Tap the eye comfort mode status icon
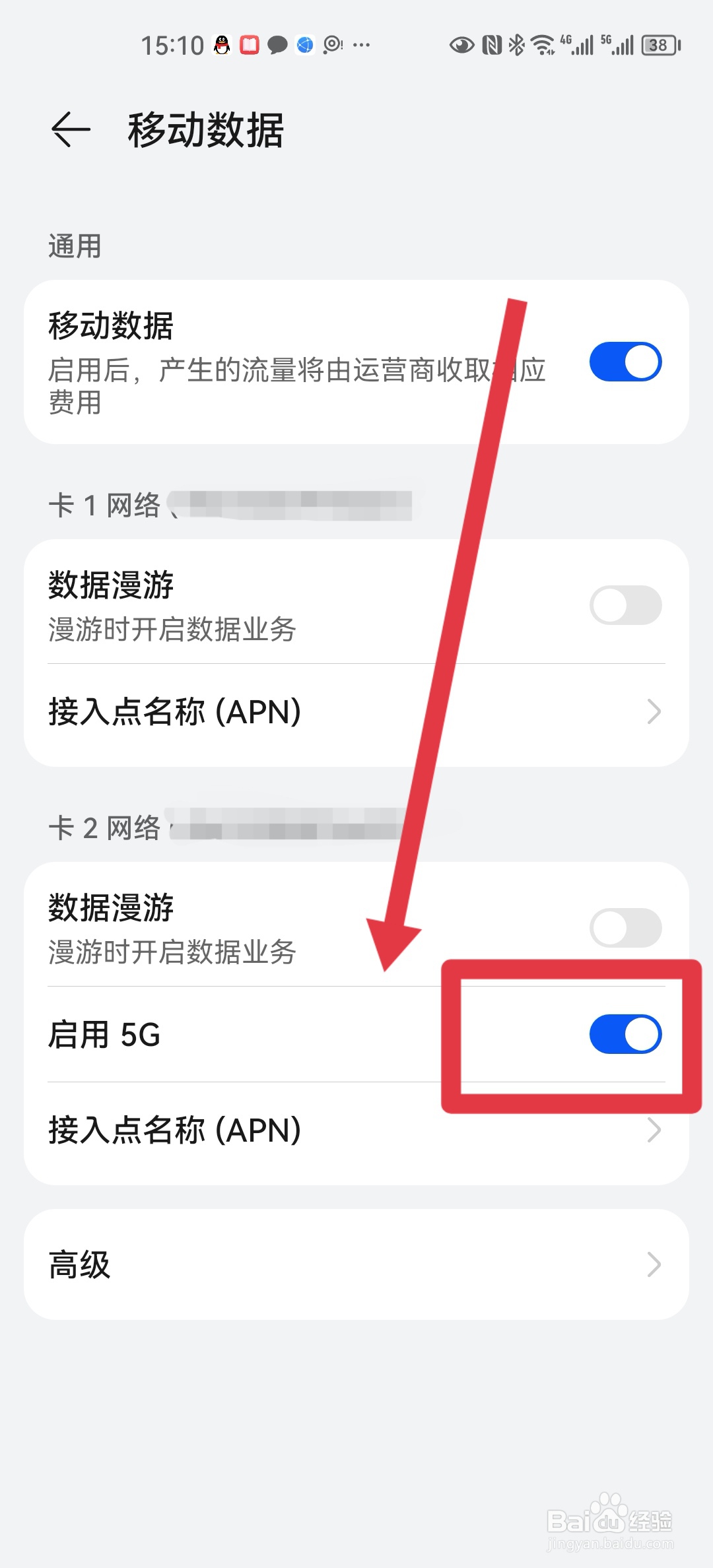713x1568 pixels. coord(461,45)
